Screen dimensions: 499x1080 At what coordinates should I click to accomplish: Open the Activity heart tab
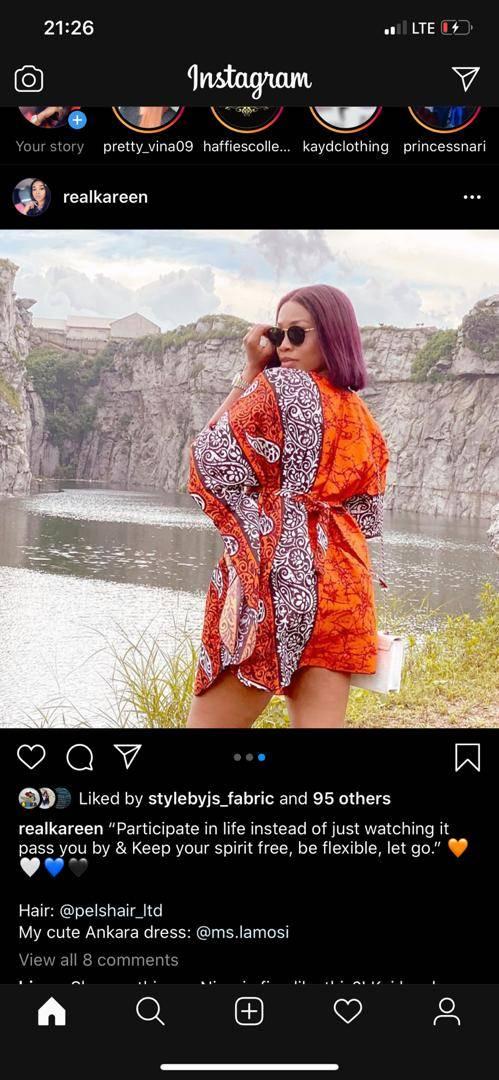coord(348,1012)
